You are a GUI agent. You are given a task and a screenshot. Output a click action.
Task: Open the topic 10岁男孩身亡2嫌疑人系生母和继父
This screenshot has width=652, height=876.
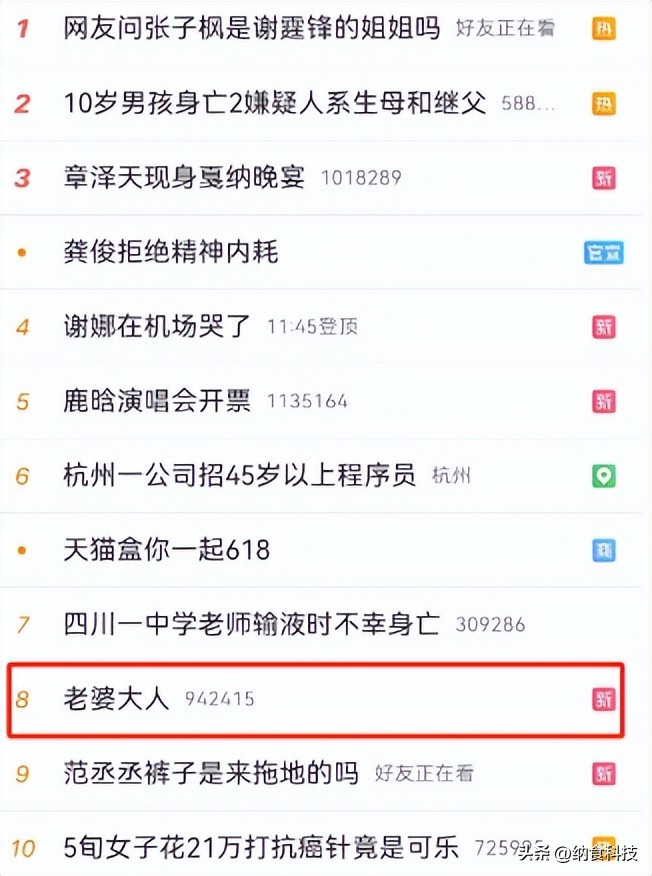click(275, 102)
